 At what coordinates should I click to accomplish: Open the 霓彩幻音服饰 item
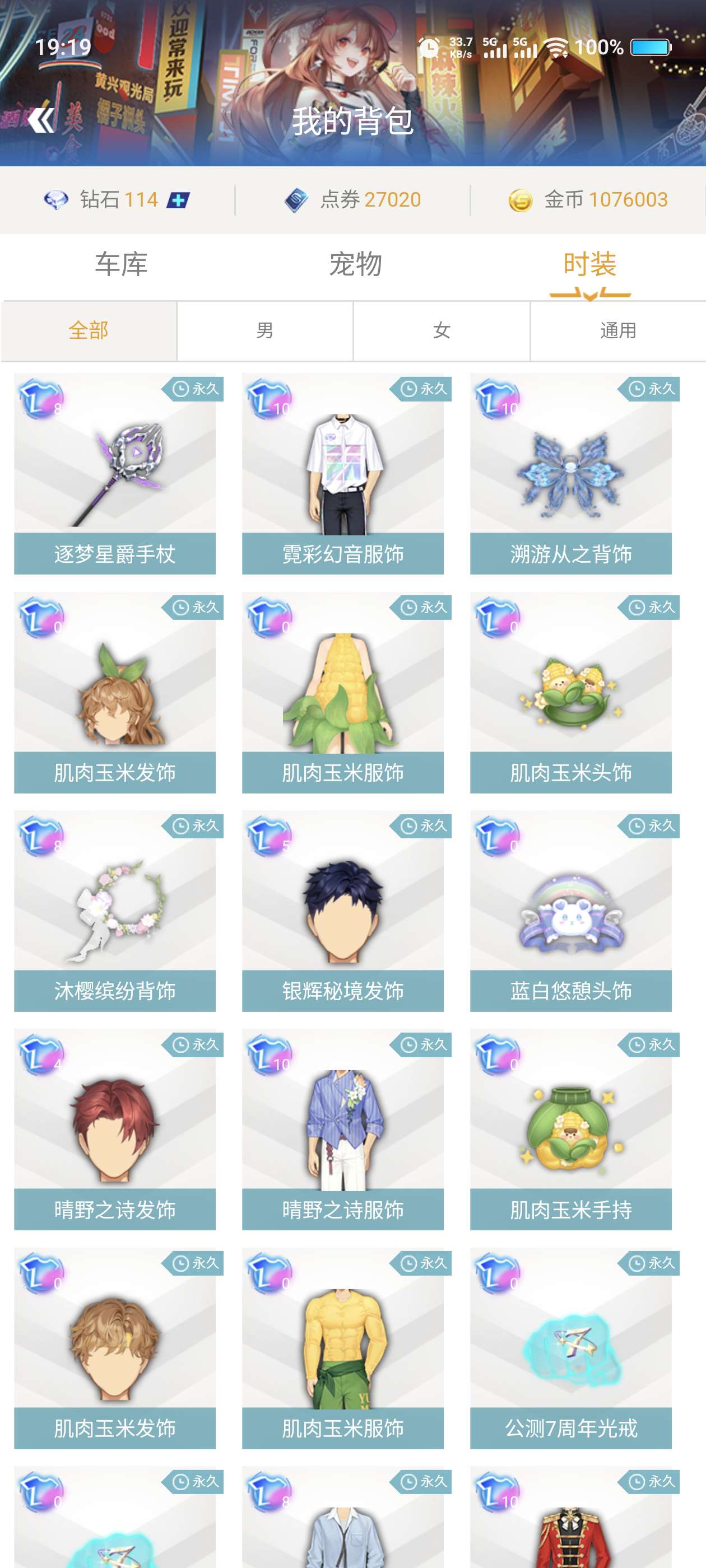tap(342, 474)
